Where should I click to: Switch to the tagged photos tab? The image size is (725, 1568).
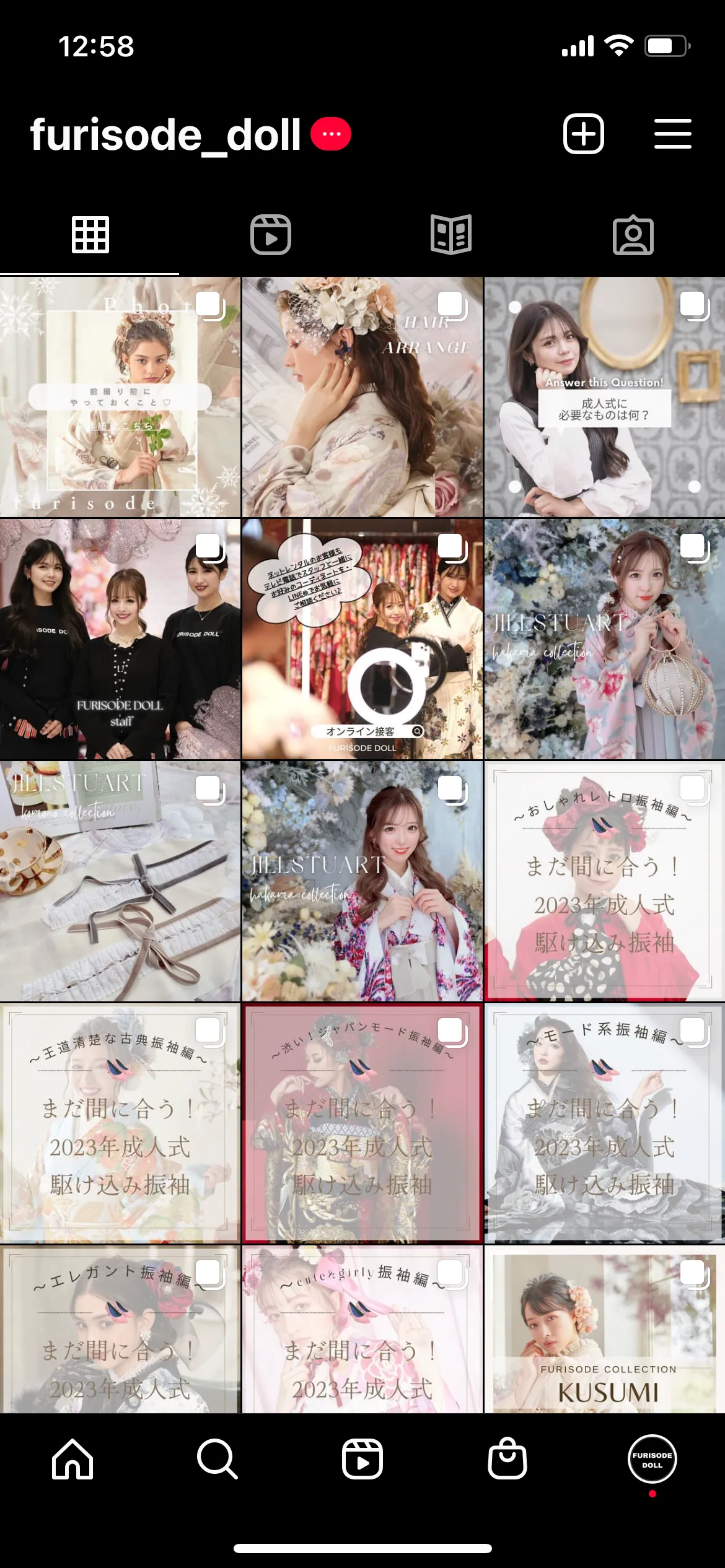click(x=633, y=235)
